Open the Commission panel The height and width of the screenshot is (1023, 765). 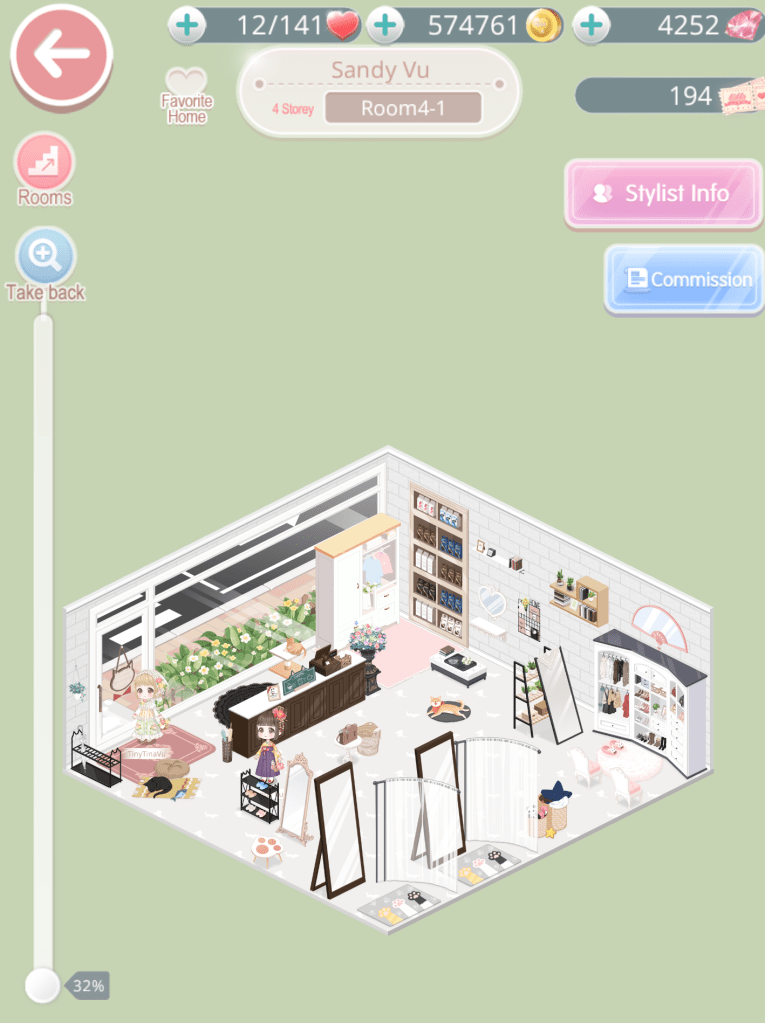click(683, 280)
